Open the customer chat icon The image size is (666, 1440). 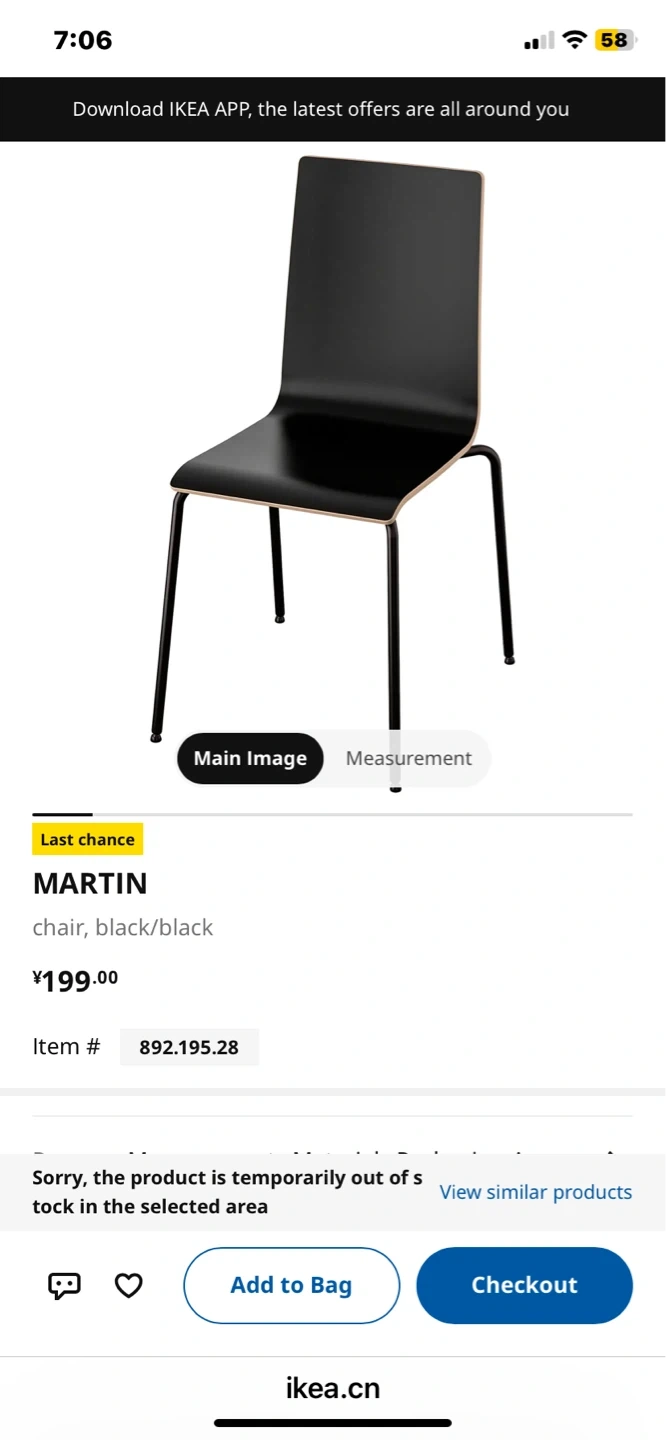pos(65,1285)
